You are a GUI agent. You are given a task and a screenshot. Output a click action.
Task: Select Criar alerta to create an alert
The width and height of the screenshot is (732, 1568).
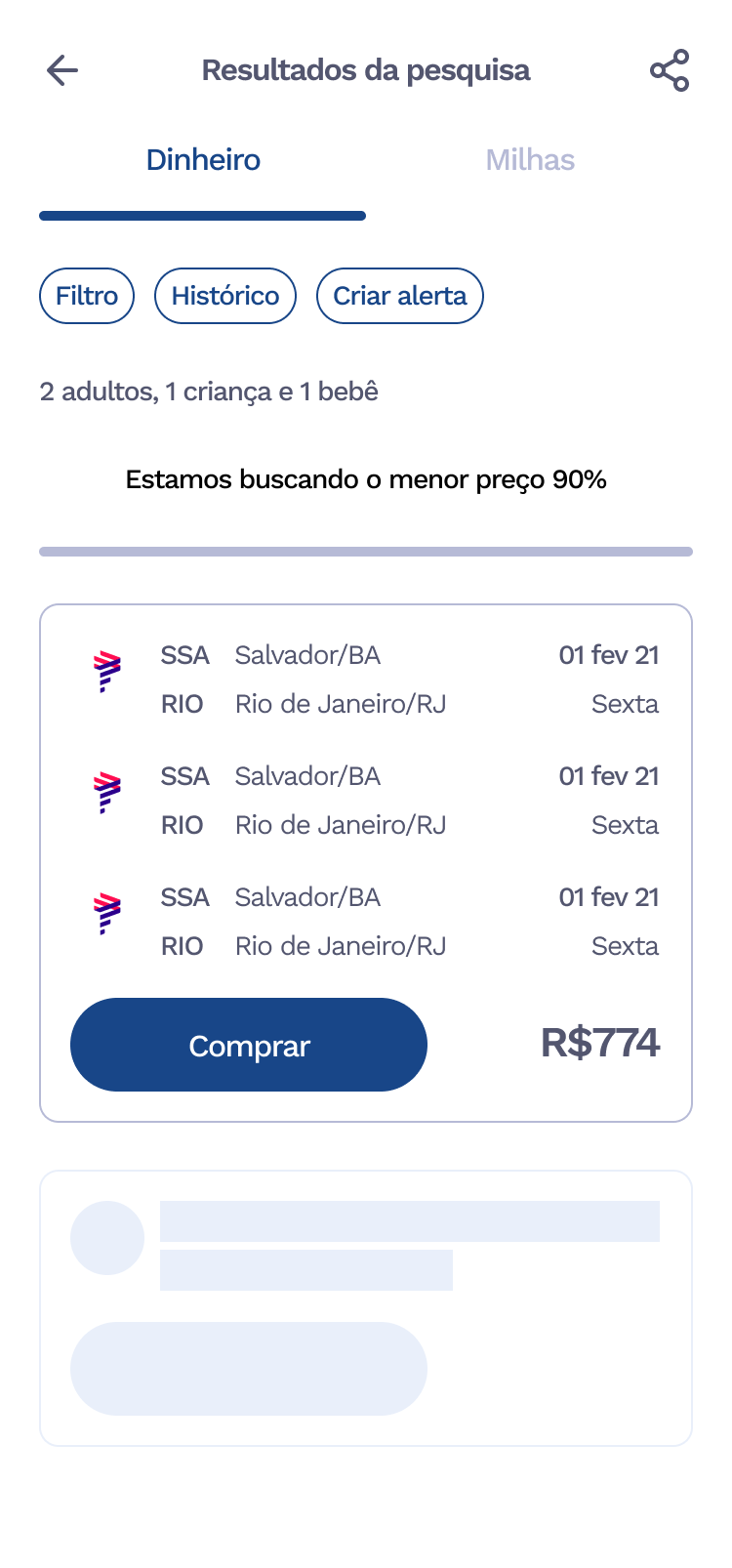400,295
